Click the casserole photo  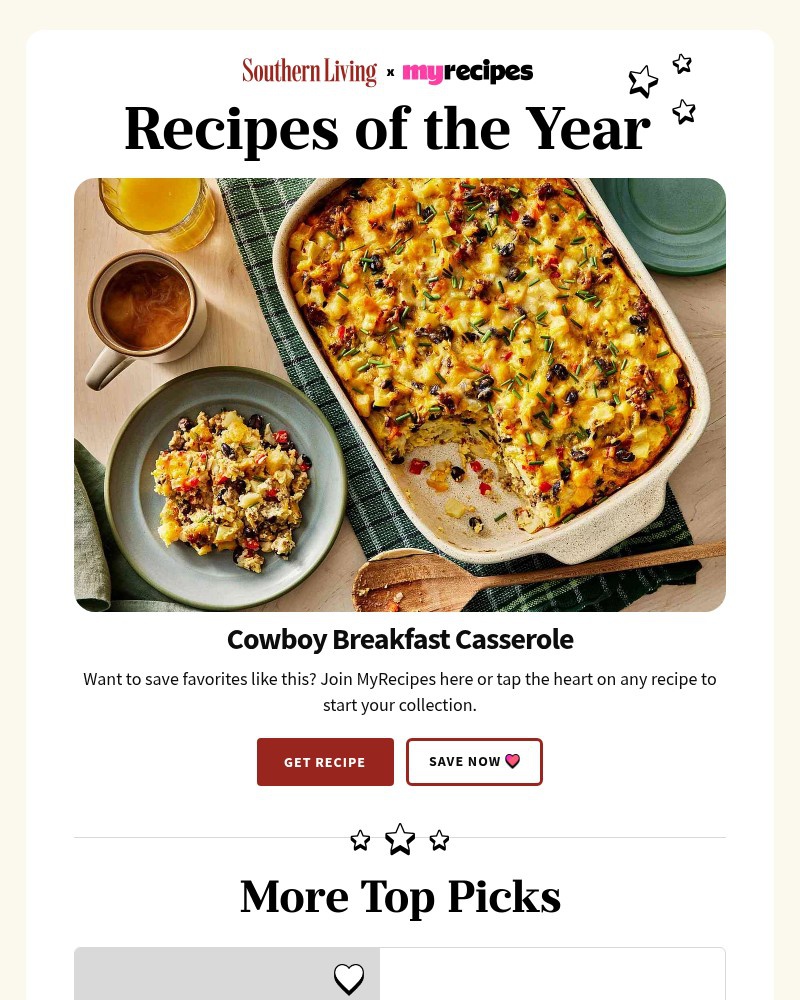coord(400,395)
